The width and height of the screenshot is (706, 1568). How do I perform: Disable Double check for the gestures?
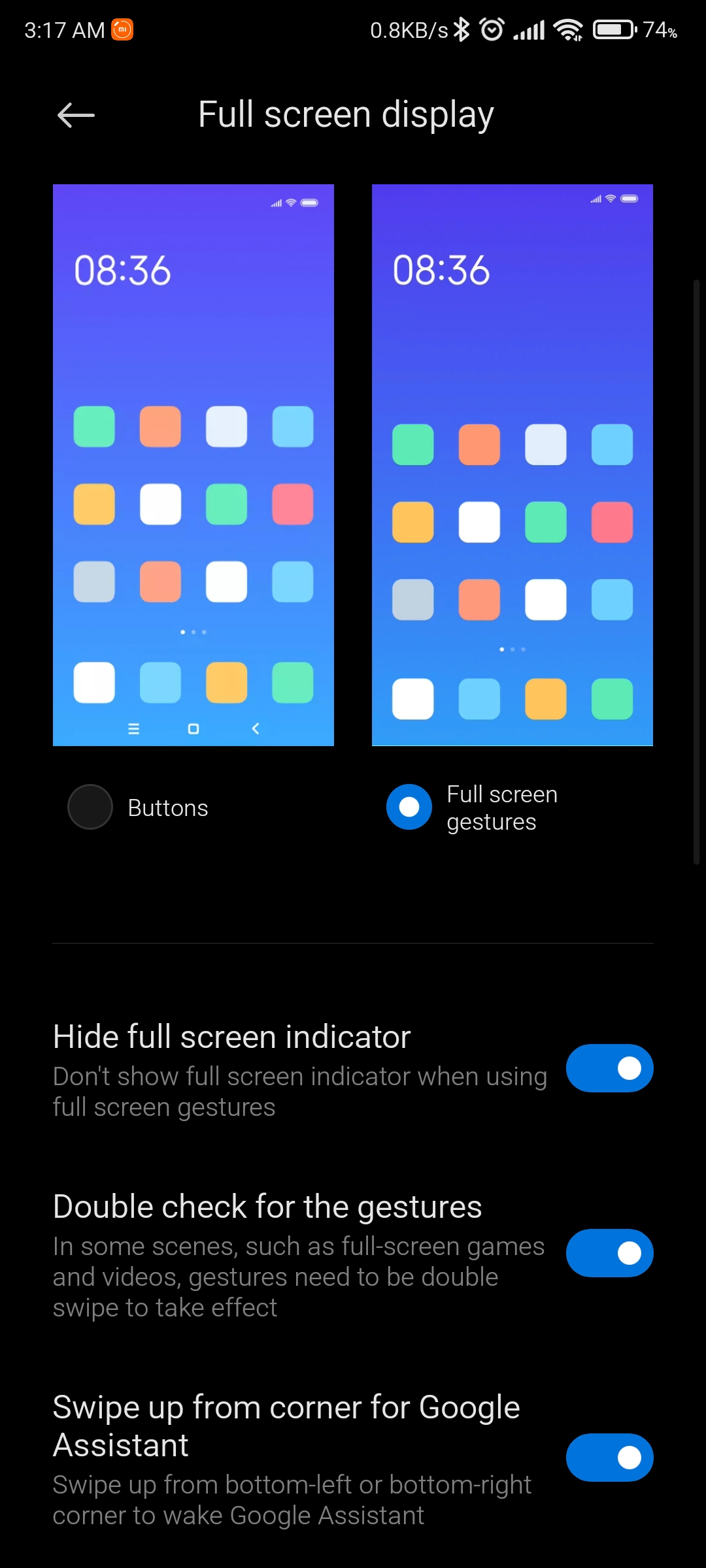coord(610,1253)
